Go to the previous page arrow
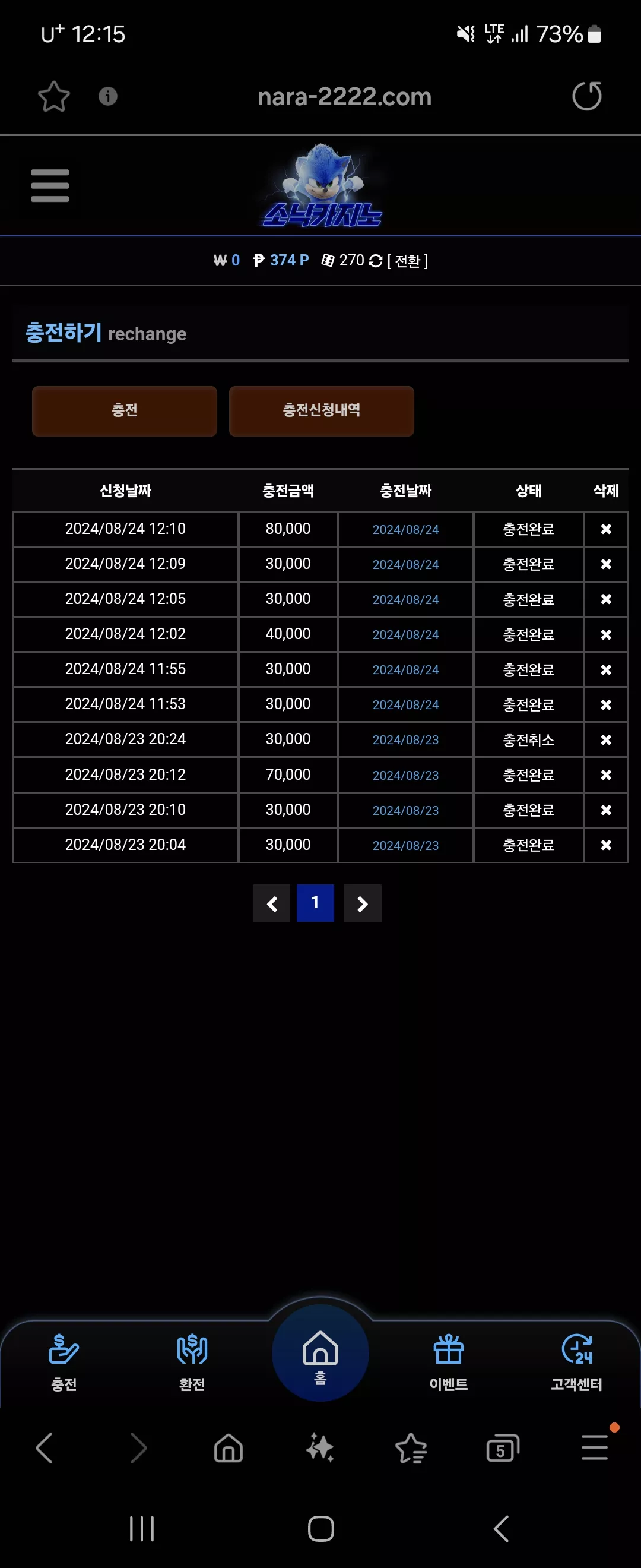 (x=271, y=903)
